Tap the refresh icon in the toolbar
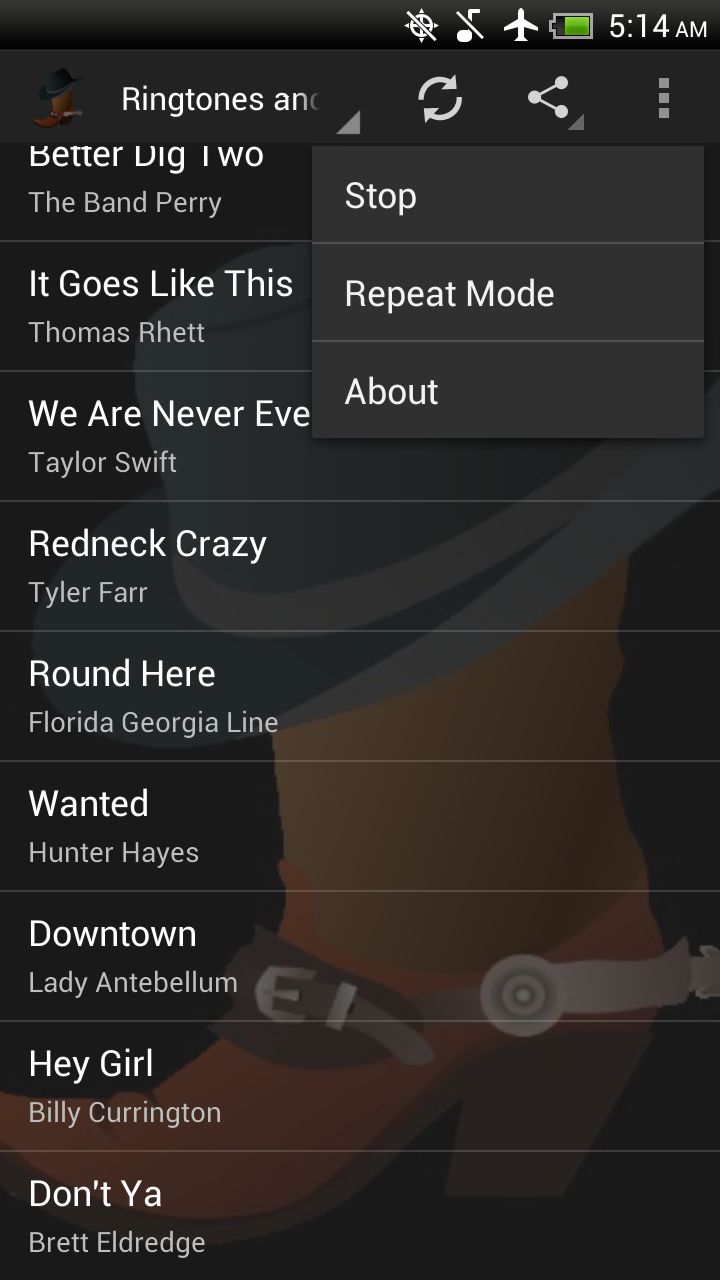 point(440,97)
